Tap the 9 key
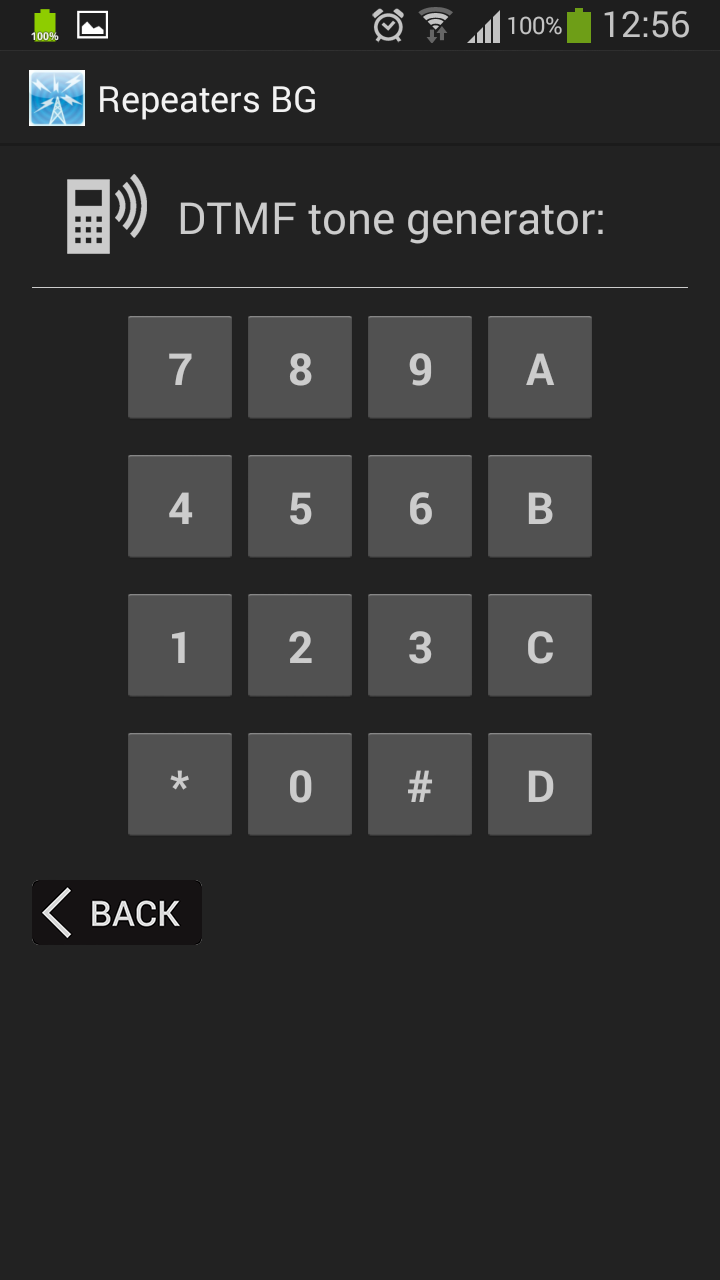 [420, 367]
